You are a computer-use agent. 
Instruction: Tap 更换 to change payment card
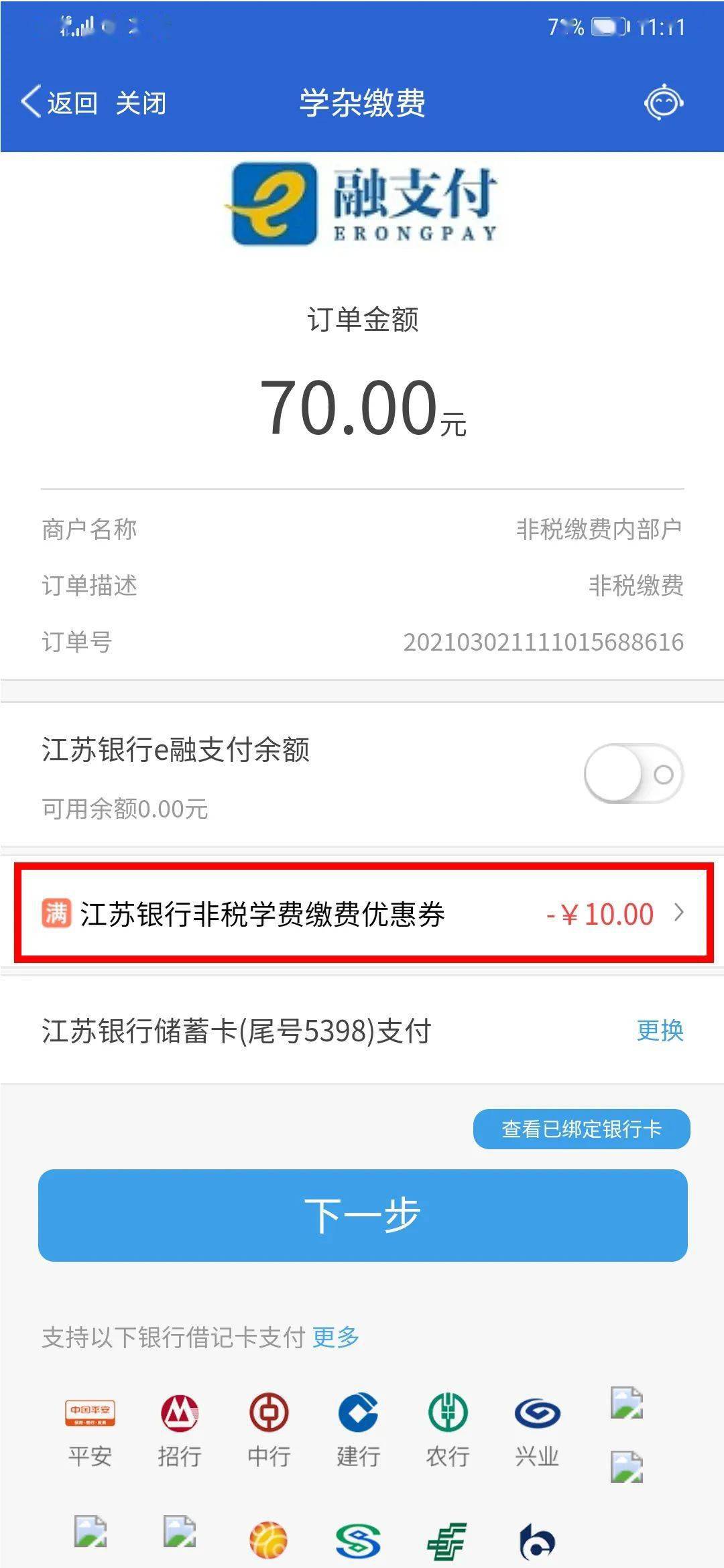click(660, 1031)
